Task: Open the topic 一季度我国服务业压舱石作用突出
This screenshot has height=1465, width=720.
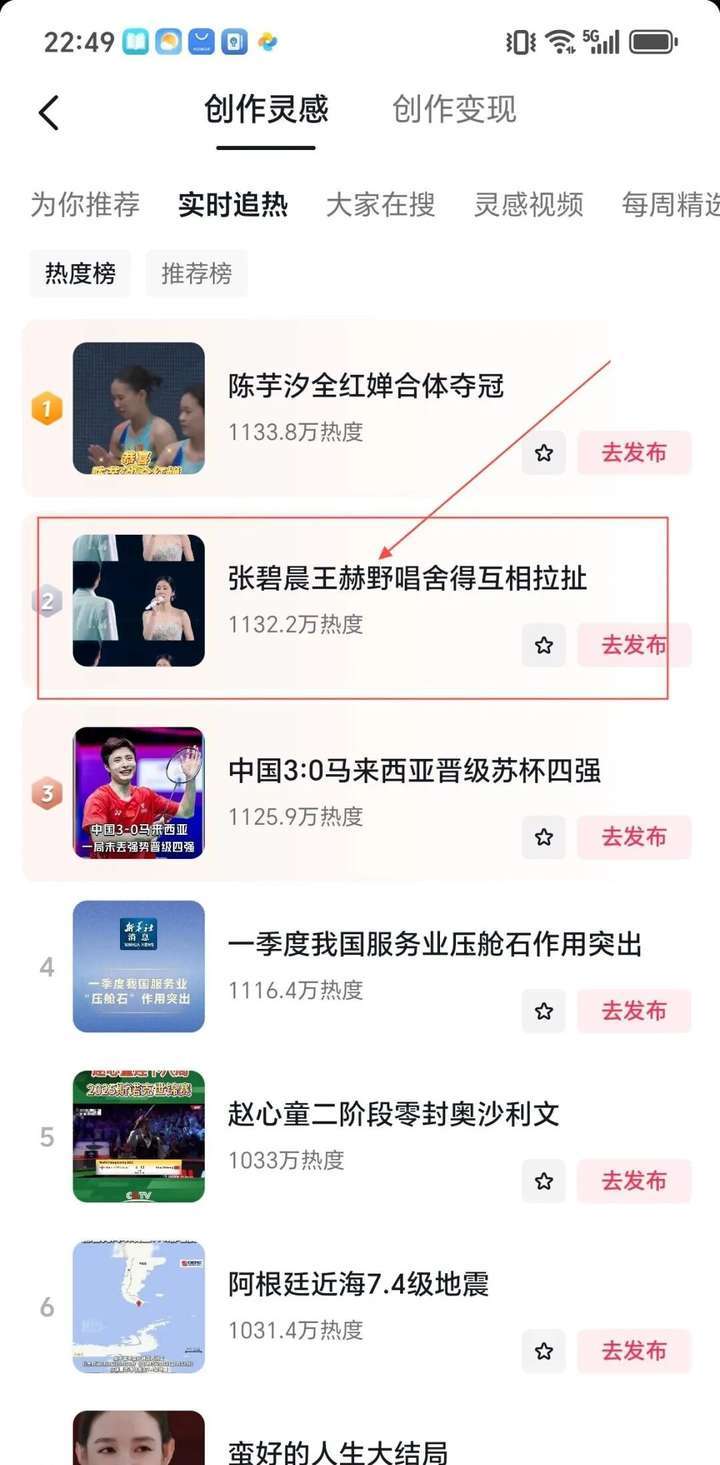Action: pyautogui.click(x=434, y=944)
